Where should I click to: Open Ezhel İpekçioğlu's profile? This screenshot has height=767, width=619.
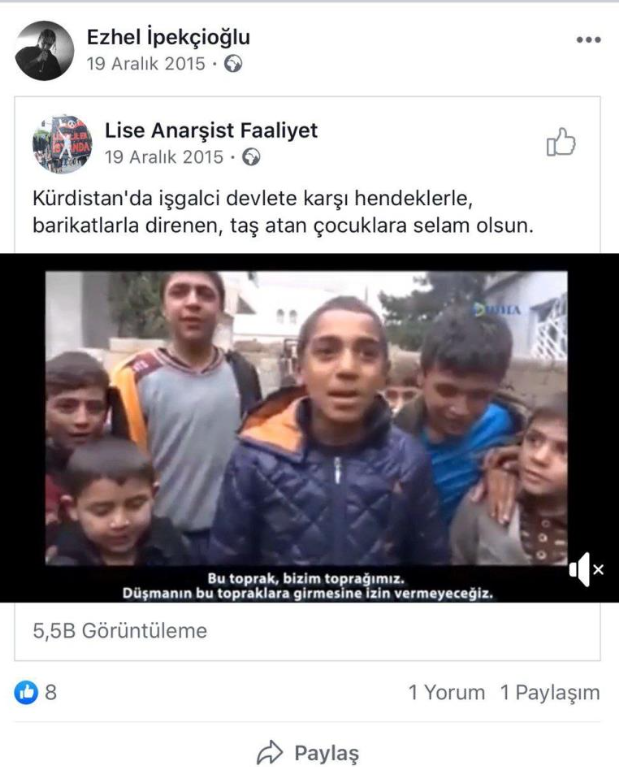coord(168,38)
